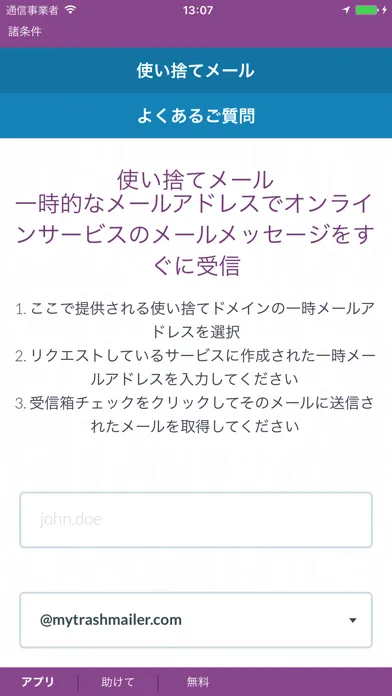Select the アプリ item in bottom bar
This screenshot has height=696, width=392.
38,682
